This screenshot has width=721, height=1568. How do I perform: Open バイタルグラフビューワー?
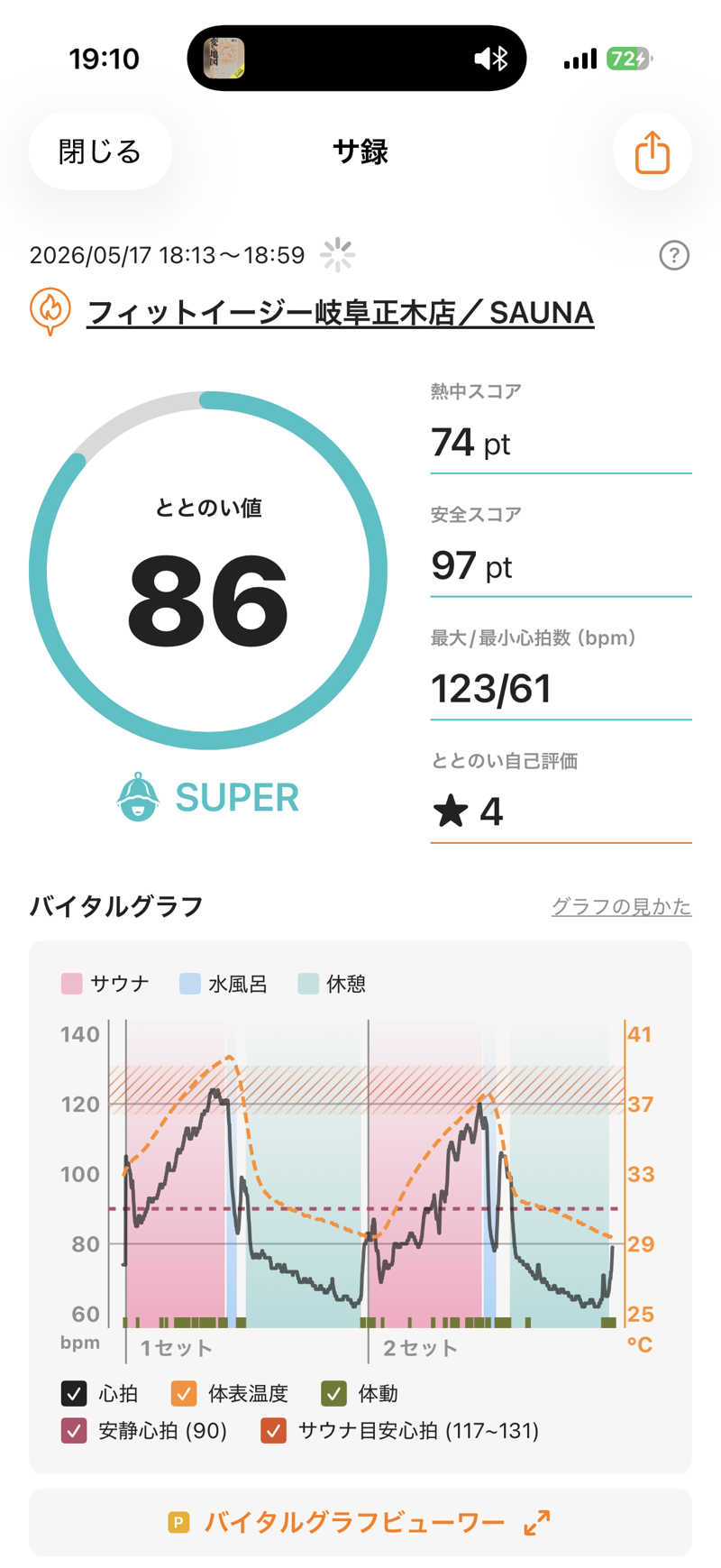coord(360,1523)
